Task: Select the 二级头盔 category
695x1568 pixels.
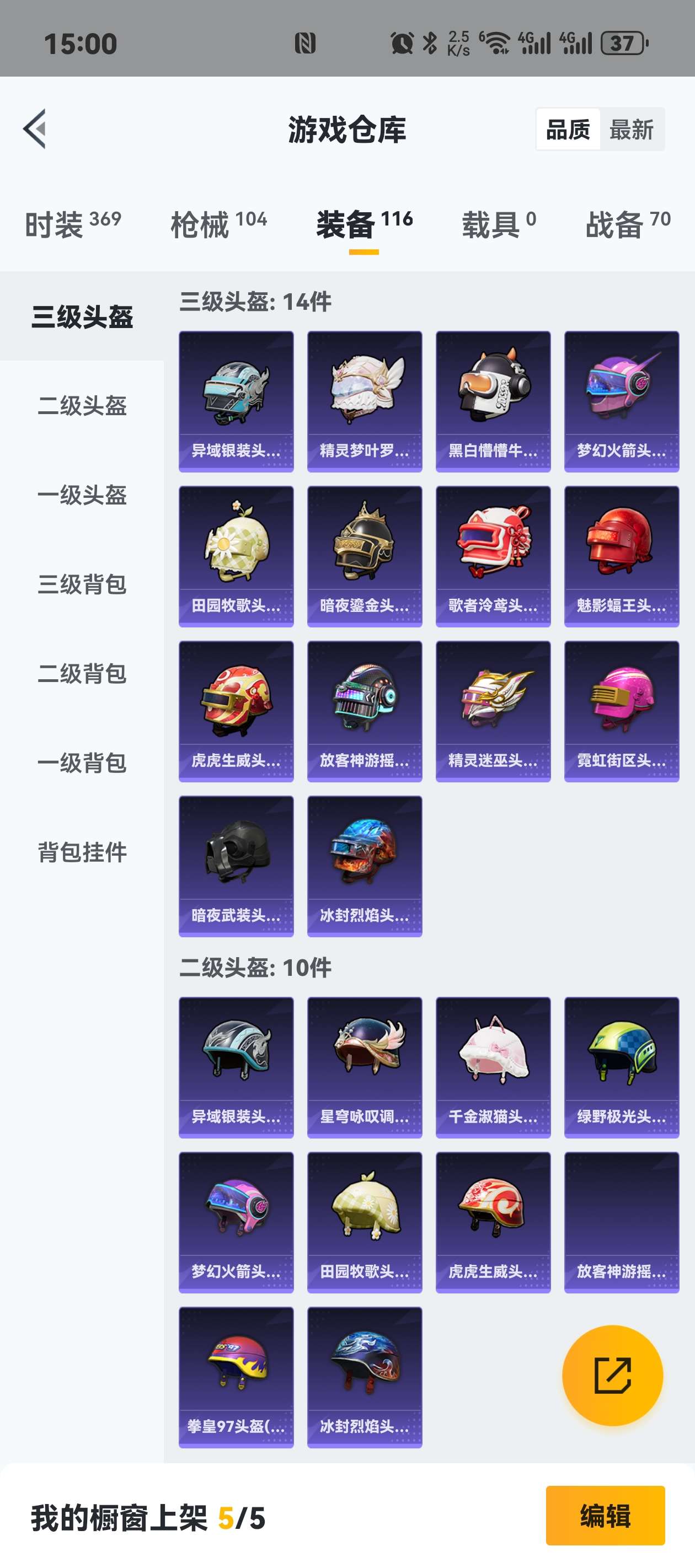Action: coord(82,406)
